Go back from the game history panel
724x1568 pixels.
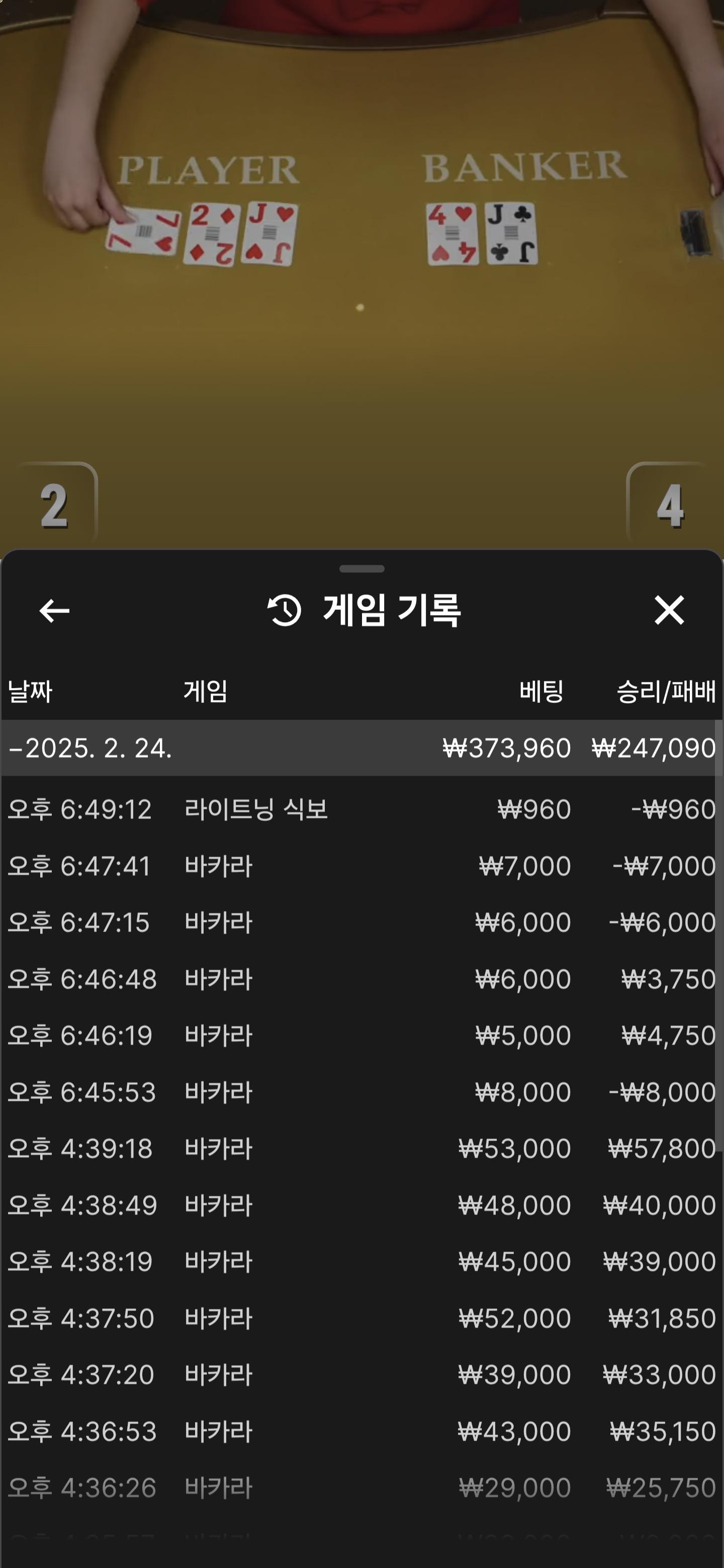pyautogui.click(x=54, y=611)
